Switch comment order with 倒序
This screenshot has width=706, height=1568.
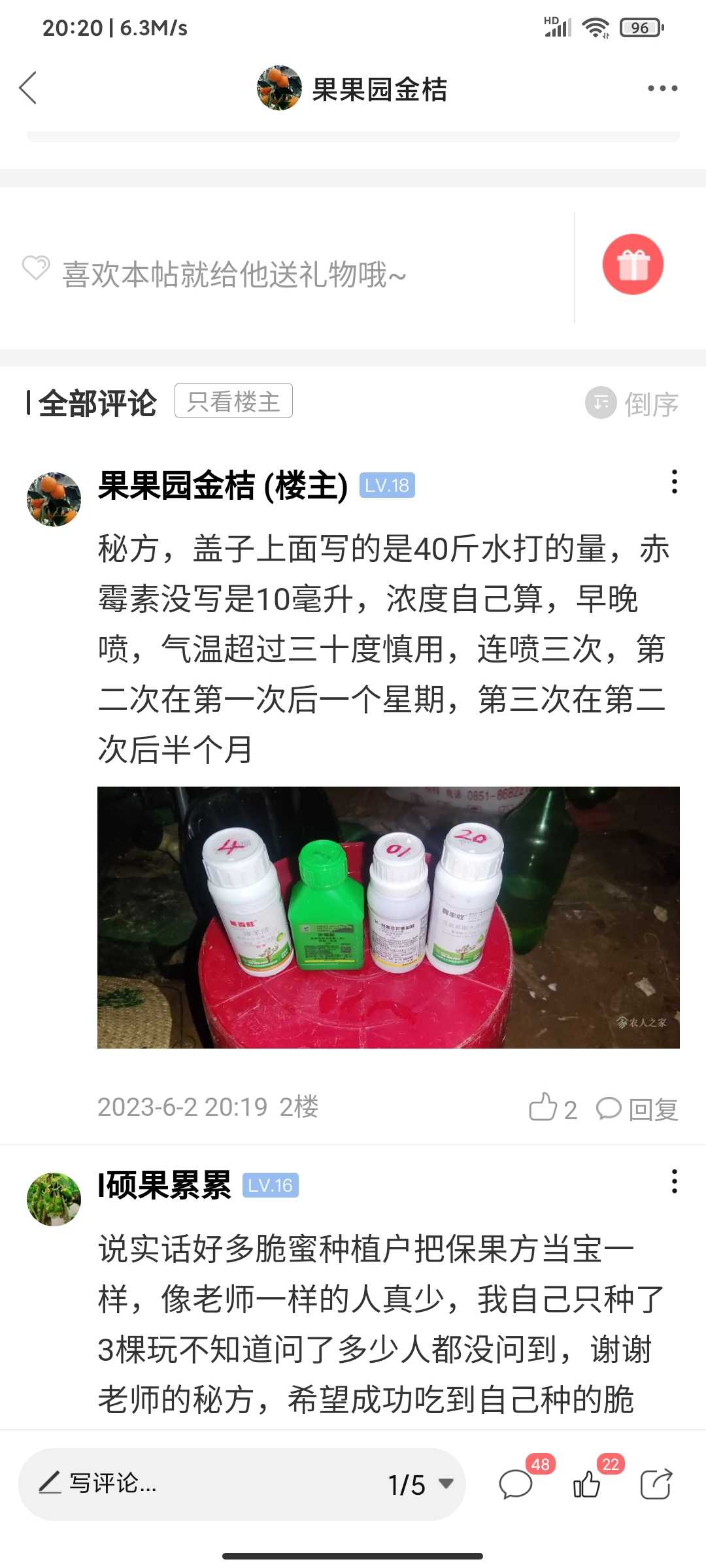(x=632, y=403)
